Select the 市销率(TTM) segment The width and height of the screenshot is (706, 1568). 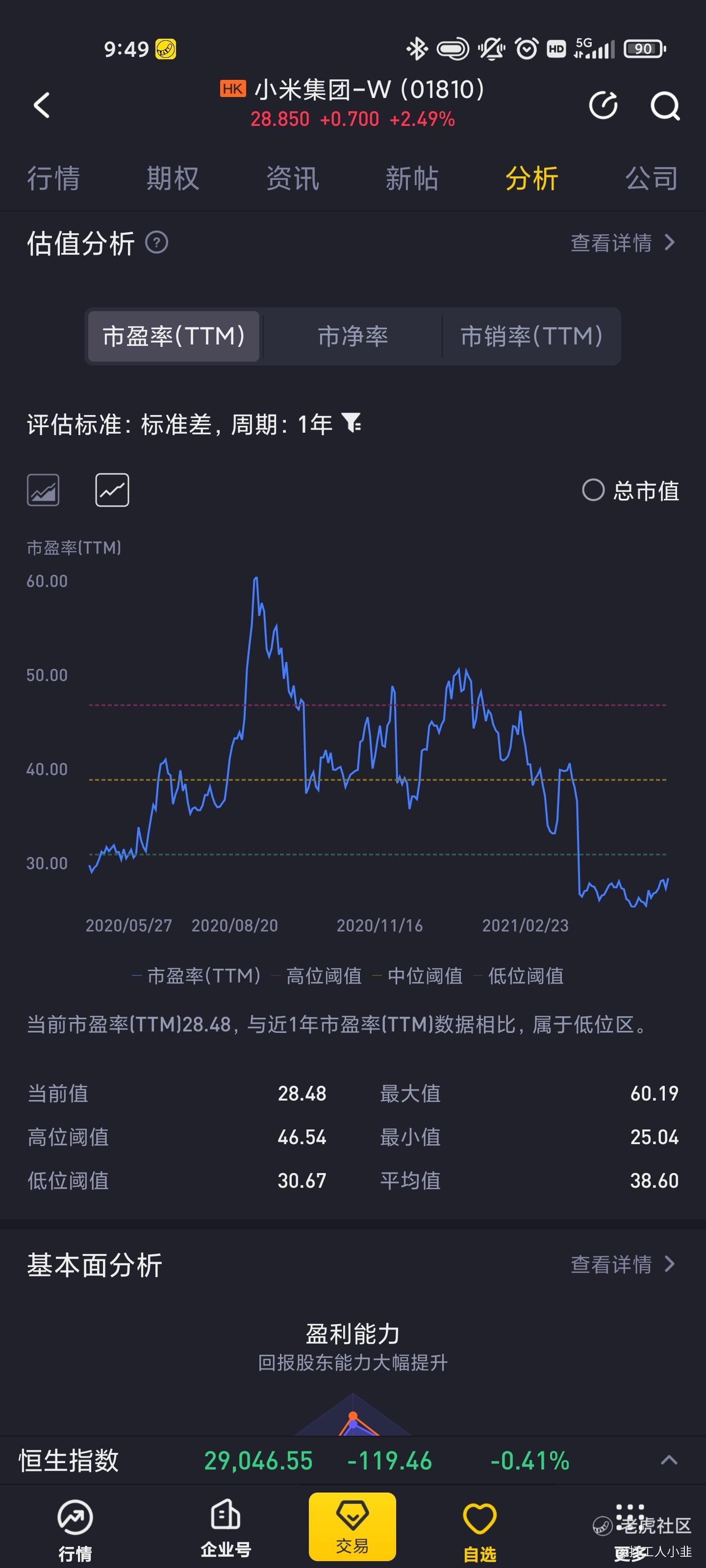(x=531, y=336)
